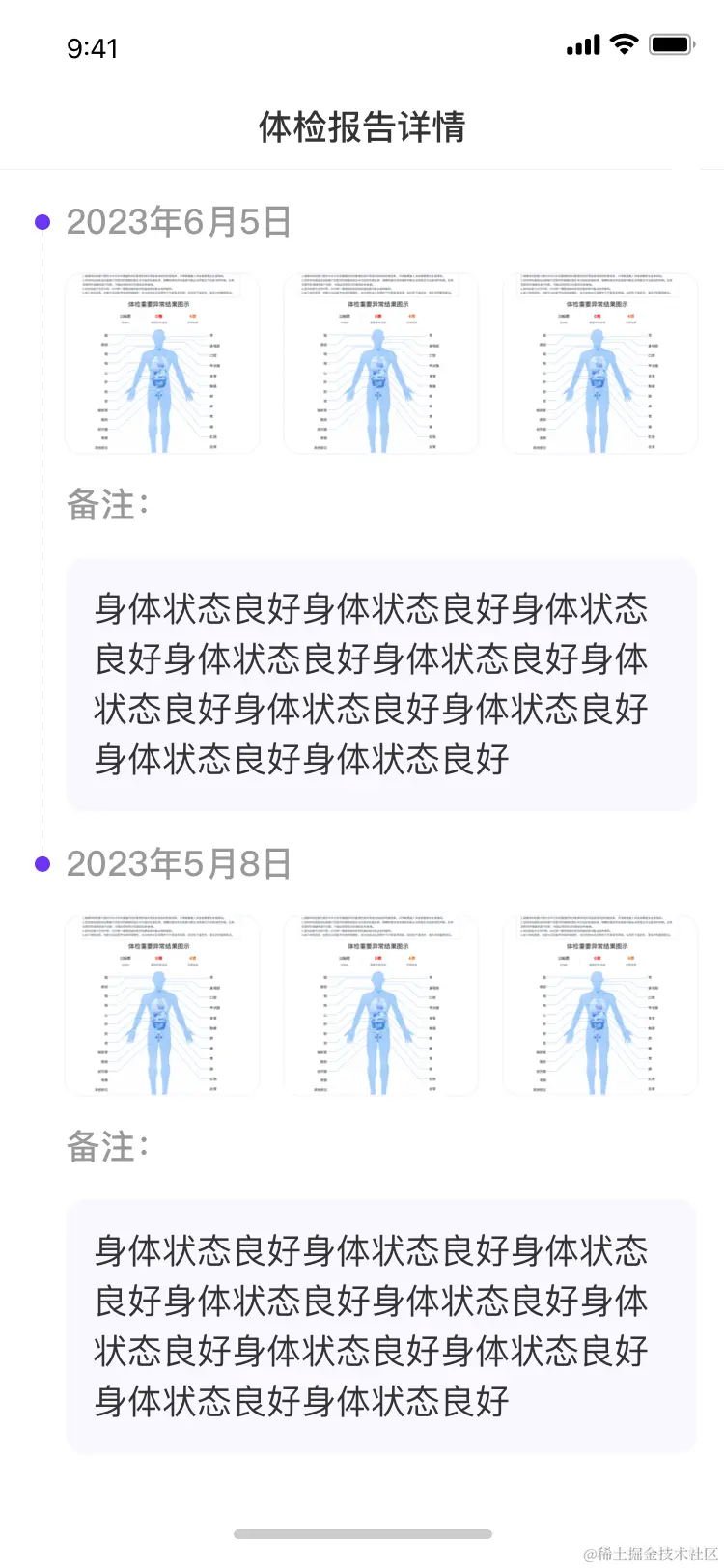Tap the purple timeline dot beside 2023年5月8日
Image resolution: width=724 pixels, height=1568 pixels.
point(41,863)
